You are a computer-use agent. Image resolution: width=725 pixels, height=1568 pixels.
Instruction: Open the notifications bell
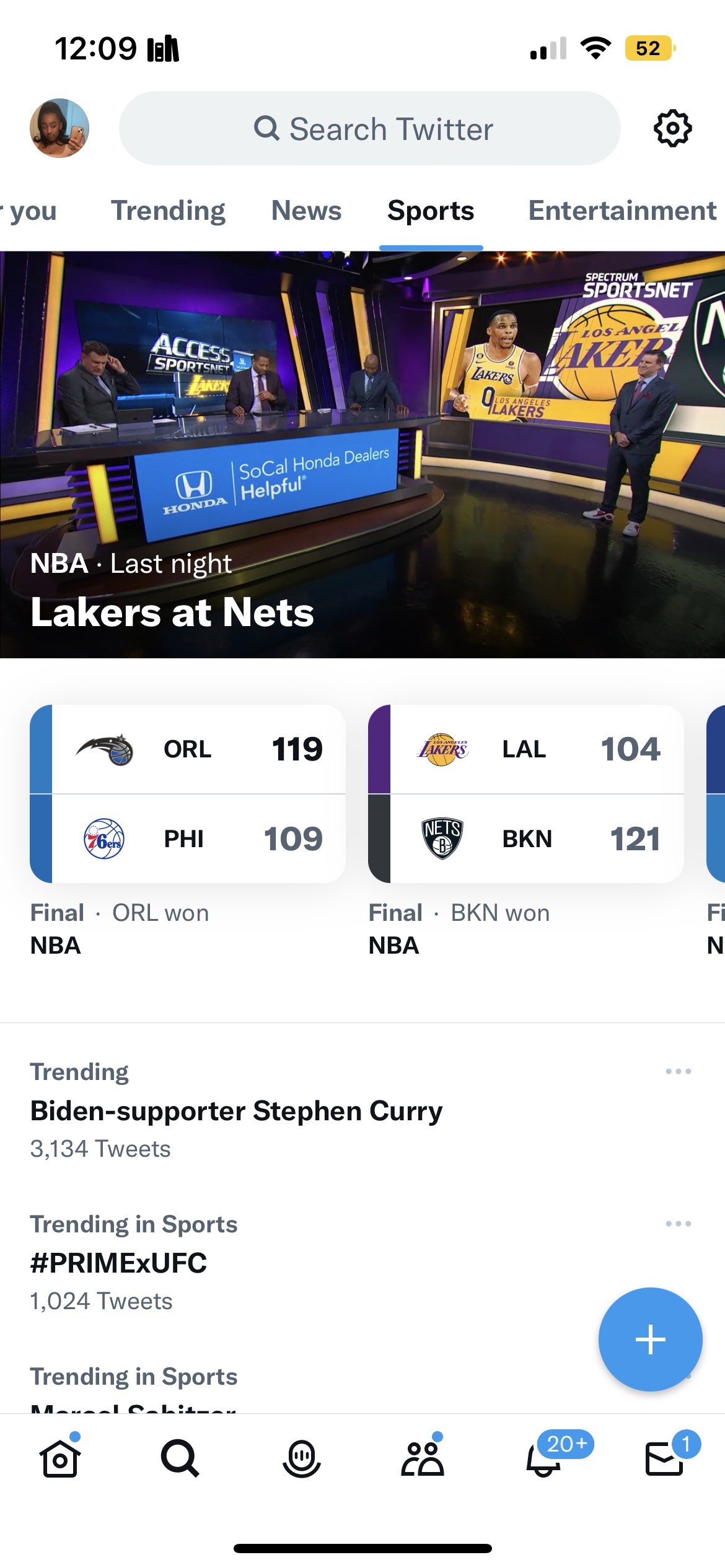coord(543,1458)
